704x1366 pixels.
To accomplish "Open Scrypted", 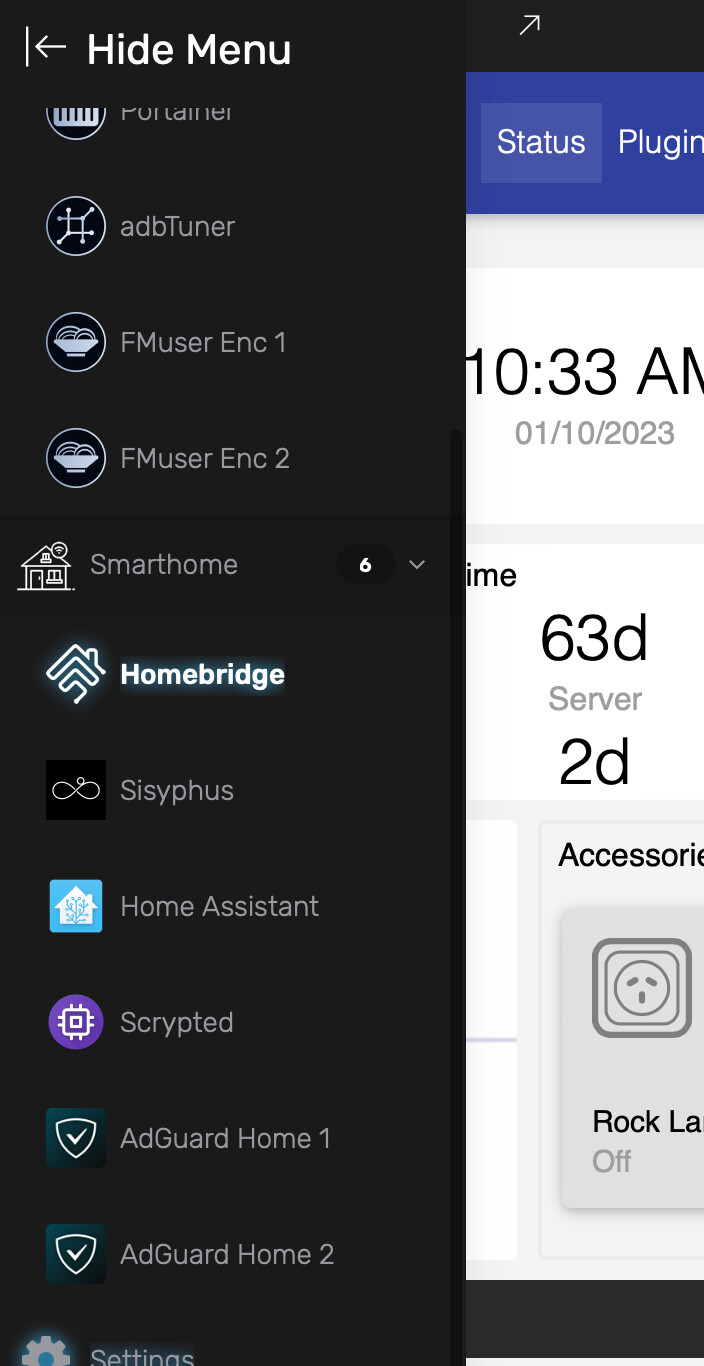I will [x=177, y=1023].
